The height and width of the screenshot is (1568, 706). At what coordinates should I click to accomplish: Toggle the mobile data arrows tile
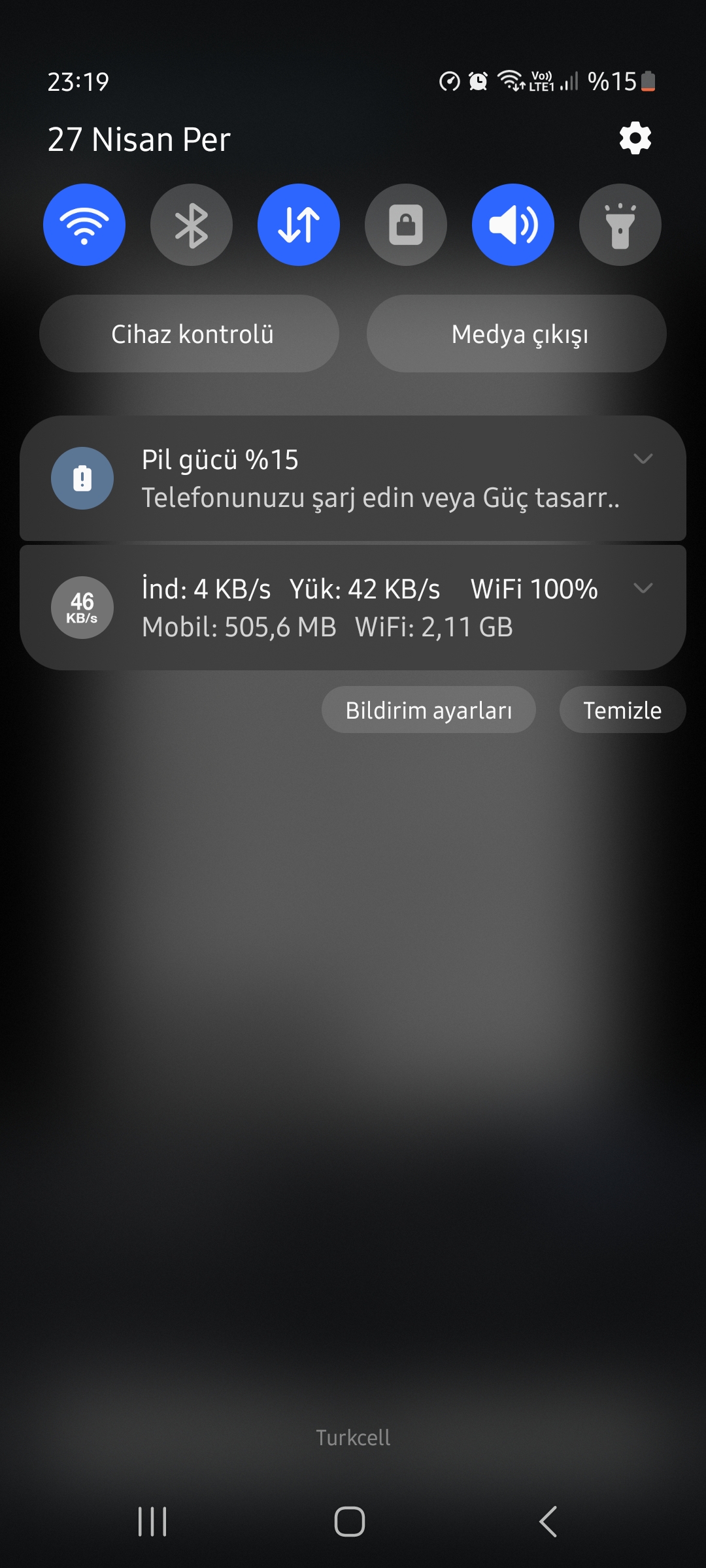(x=299, y=225)
